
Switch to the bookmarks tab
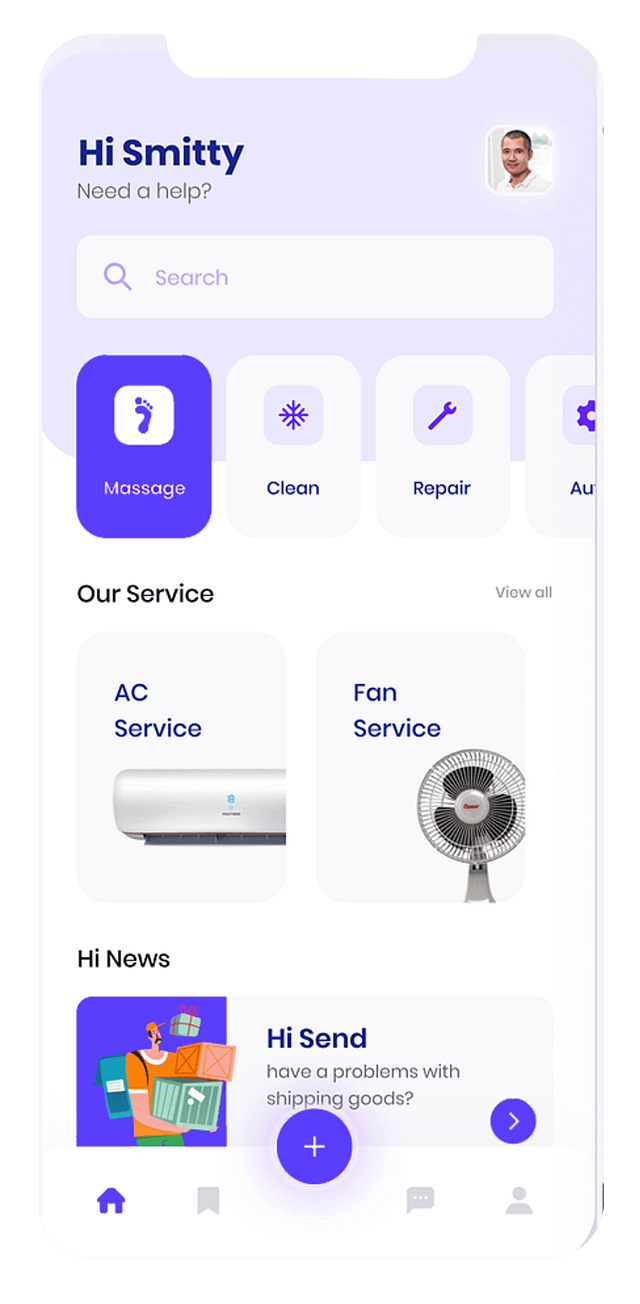pyautogui.click(x=208, y=1200)
